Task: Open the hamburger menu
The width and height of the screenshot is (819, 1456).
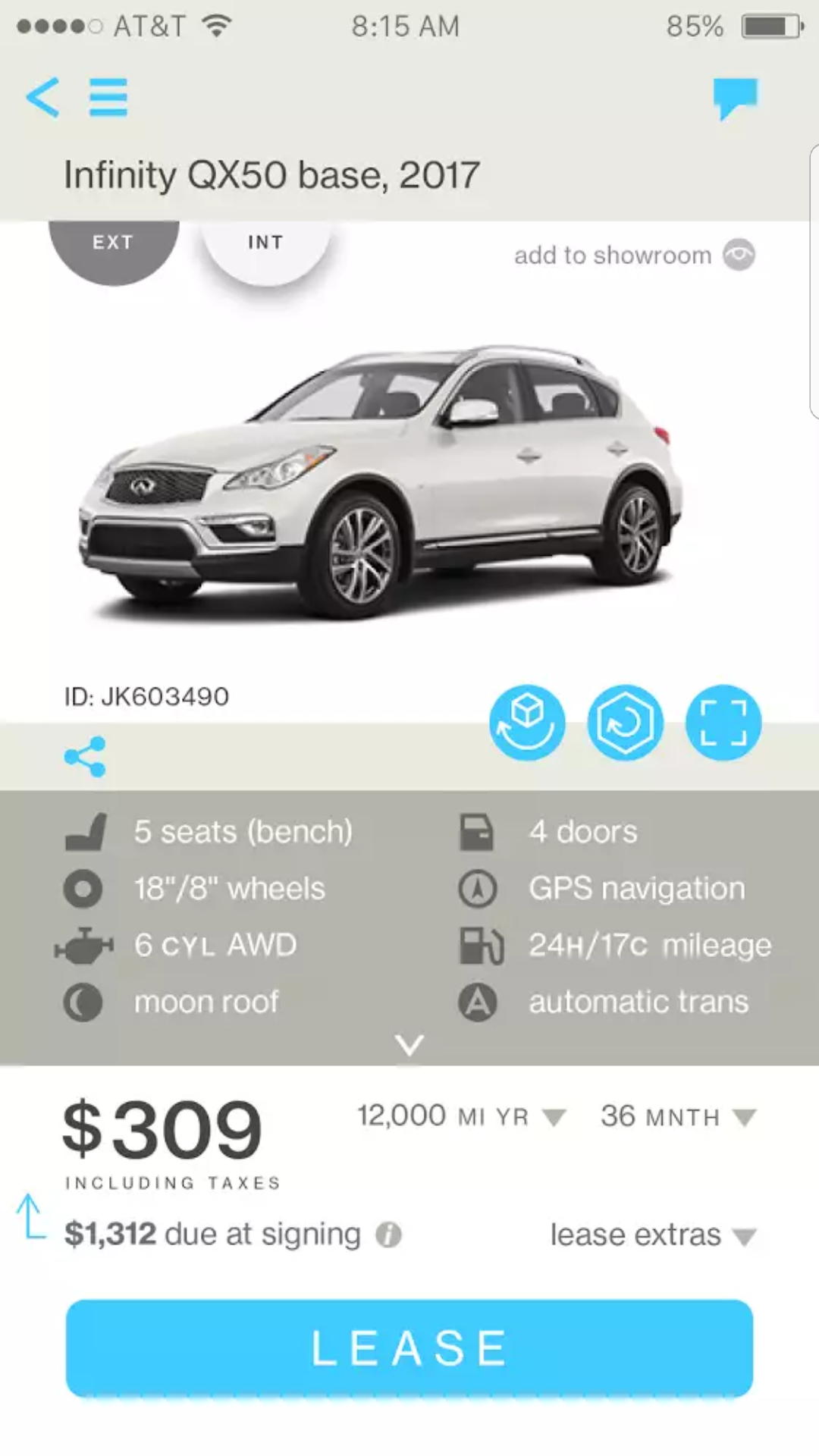Action: coord(108,97)
